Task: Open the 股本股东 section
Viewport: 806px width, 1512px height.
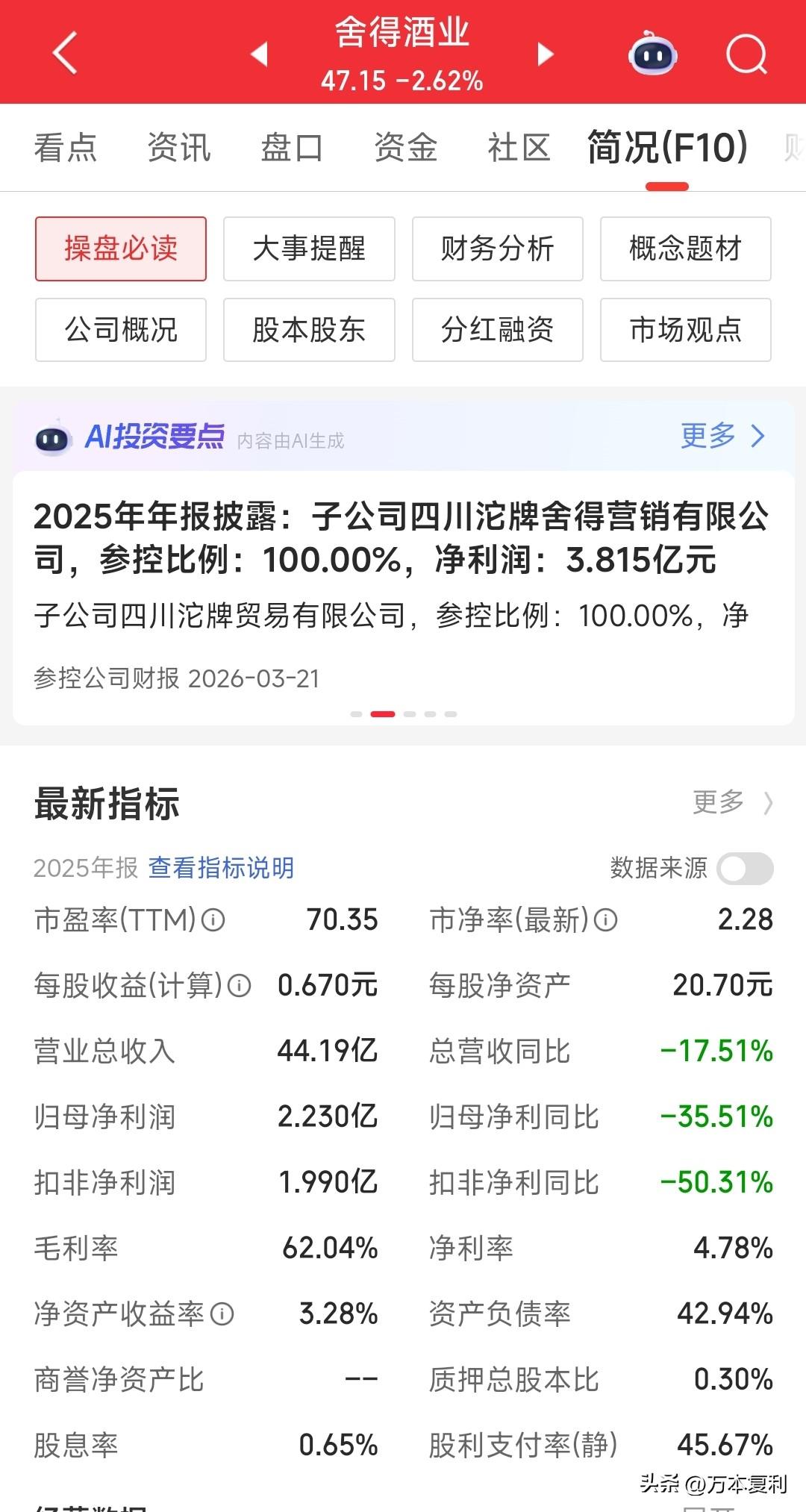Action: point(308,331)
